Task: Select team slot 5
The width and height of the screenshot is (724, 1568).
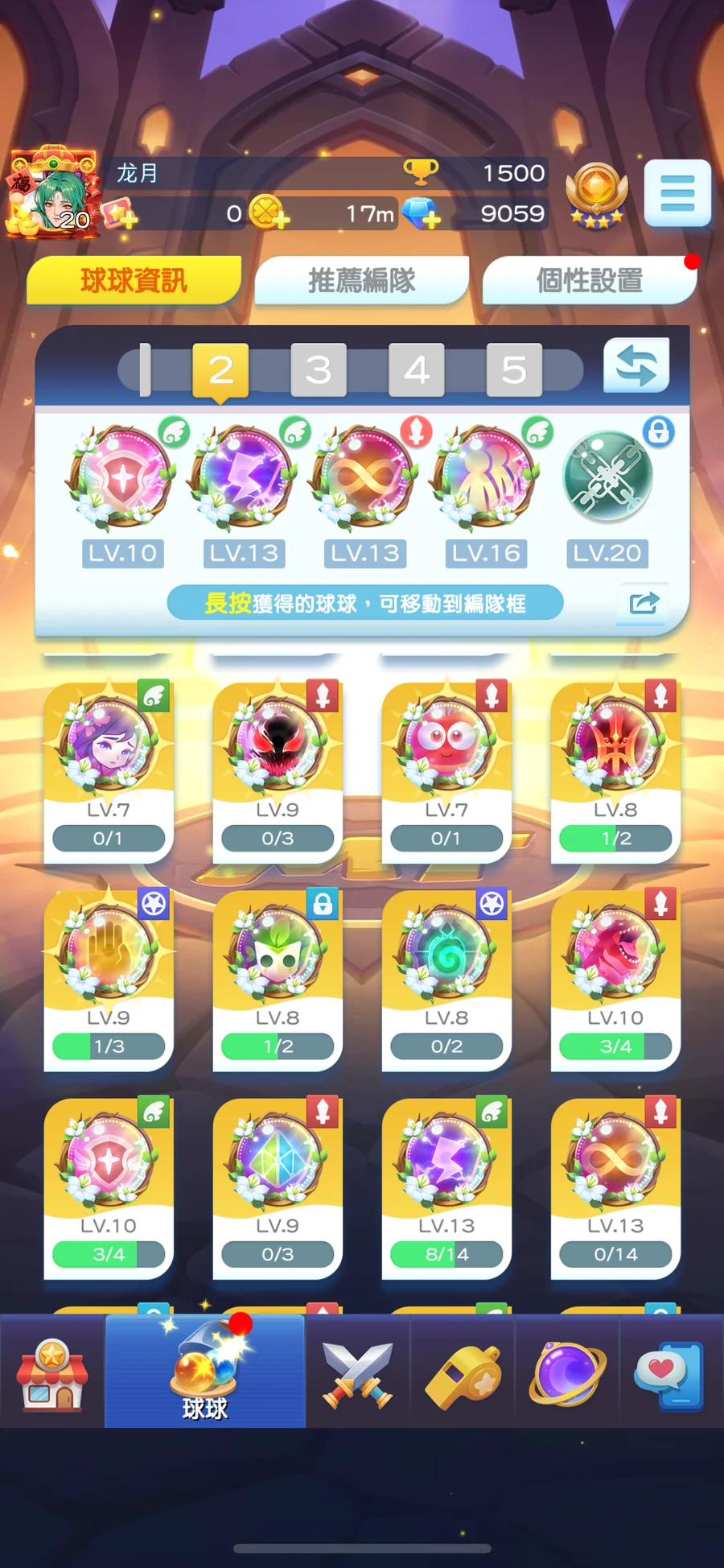Action: click(x=514, y=370)
